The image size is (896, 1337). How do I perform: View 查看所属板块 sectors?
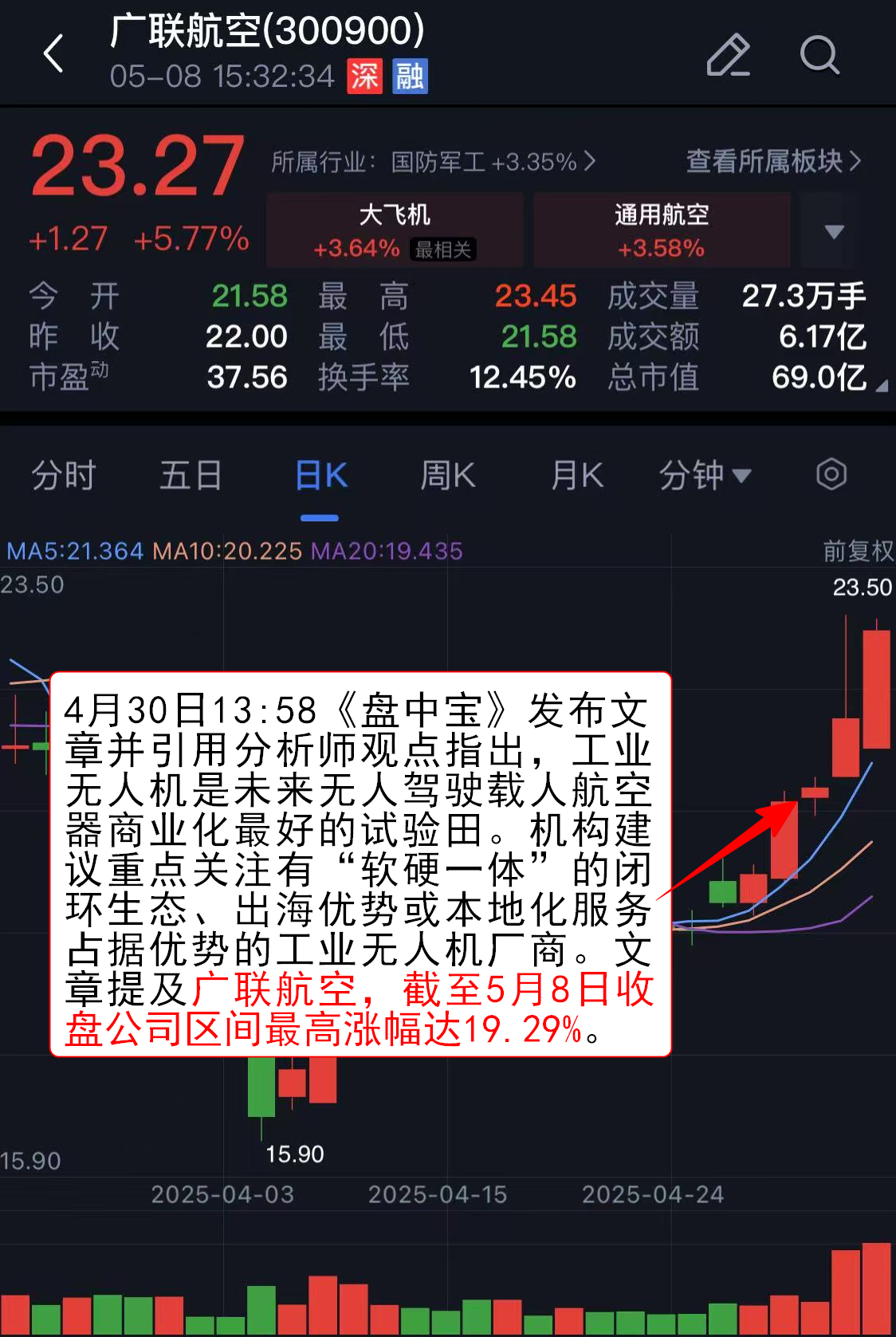(x=772, y=161)
